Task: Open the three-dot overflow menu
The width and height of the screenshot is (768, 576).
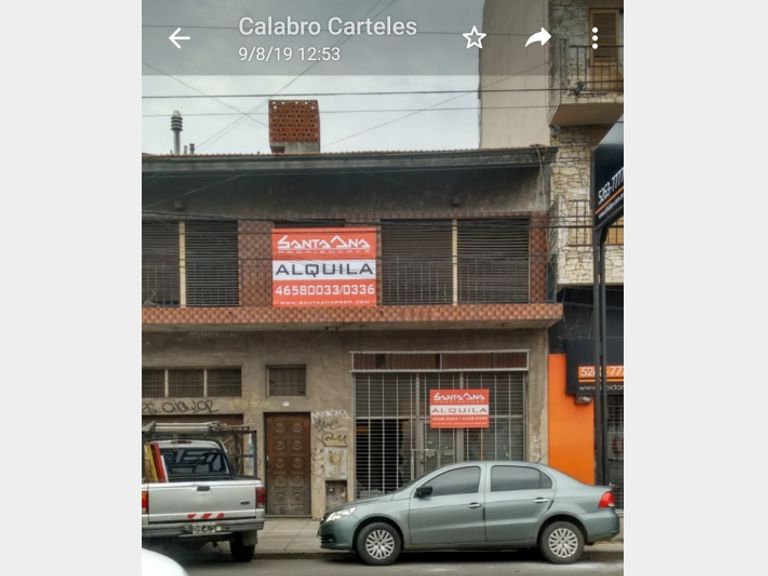Action: click(594, 38)
